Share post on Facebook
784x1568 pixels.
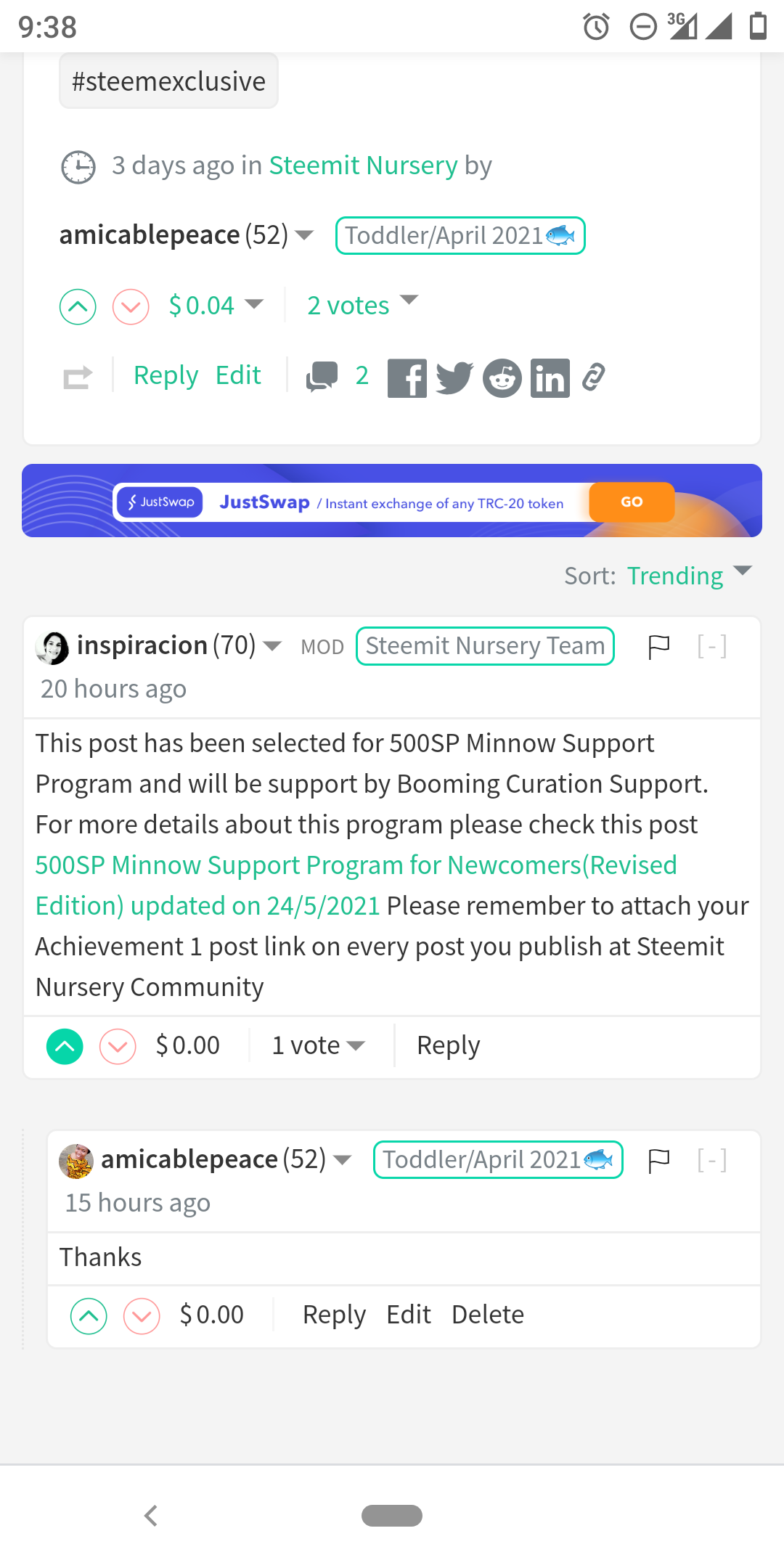pyautogui.click(x=407, y=378)
